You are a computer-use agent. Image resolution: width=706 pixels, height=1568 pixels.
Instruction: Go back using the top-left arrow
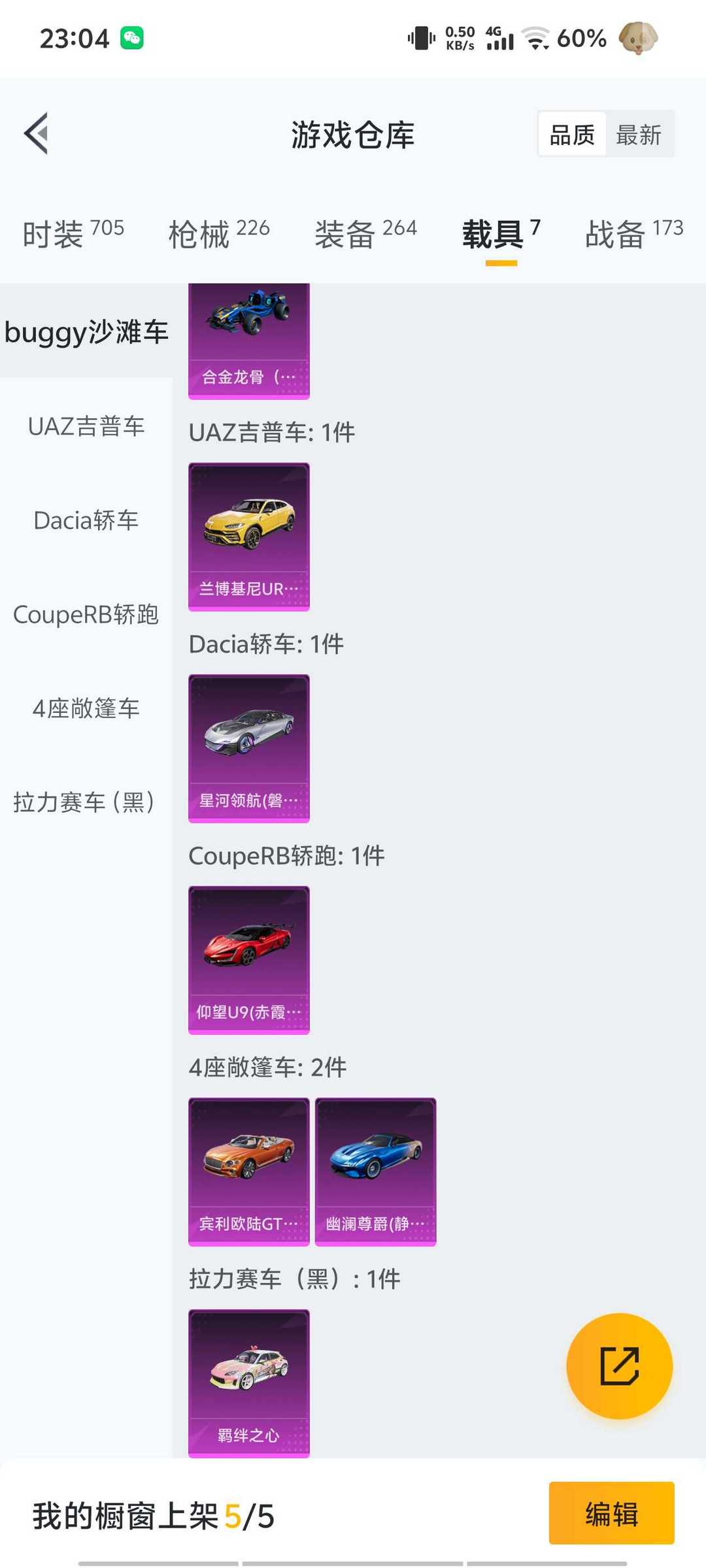[37, 133]
